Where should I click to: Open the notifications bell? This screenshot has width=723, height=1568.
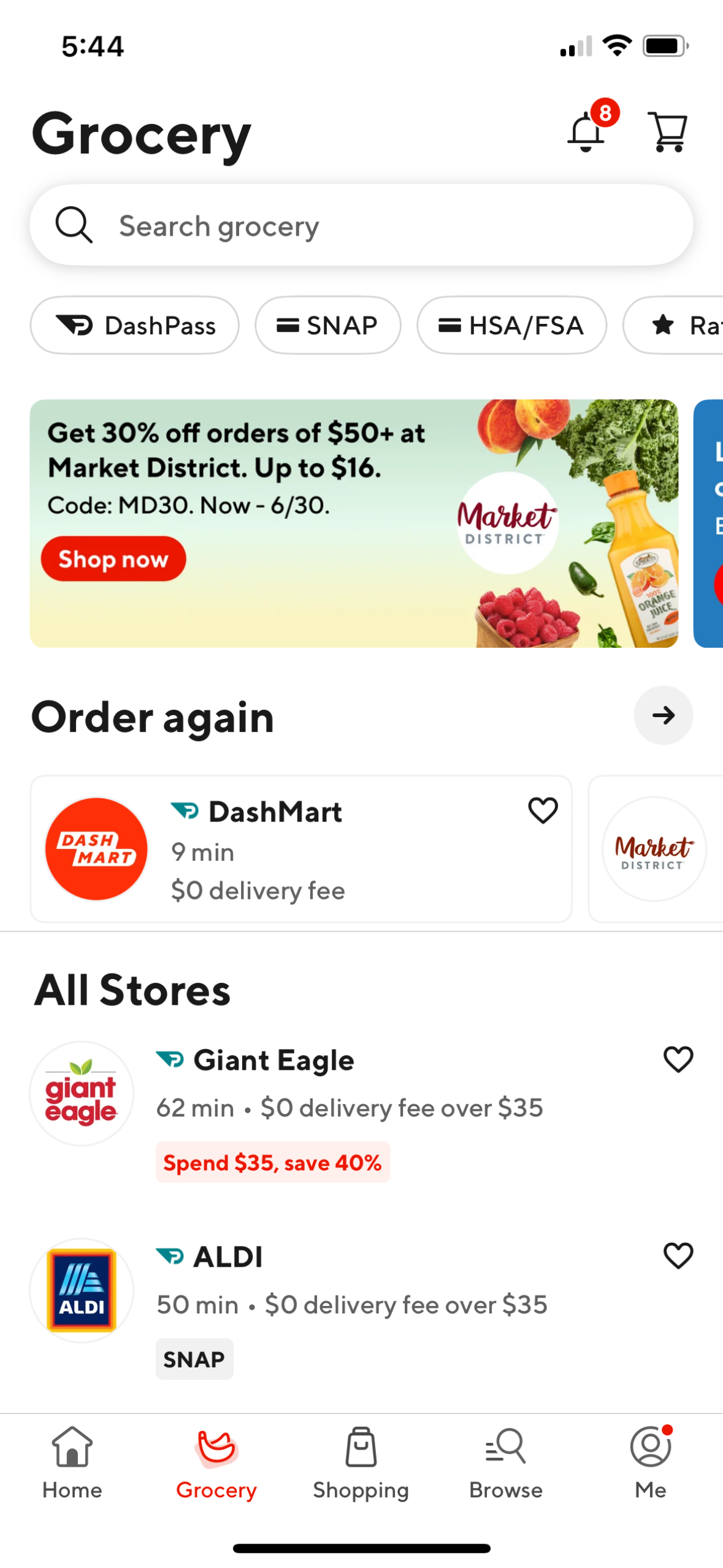(585, 131)
